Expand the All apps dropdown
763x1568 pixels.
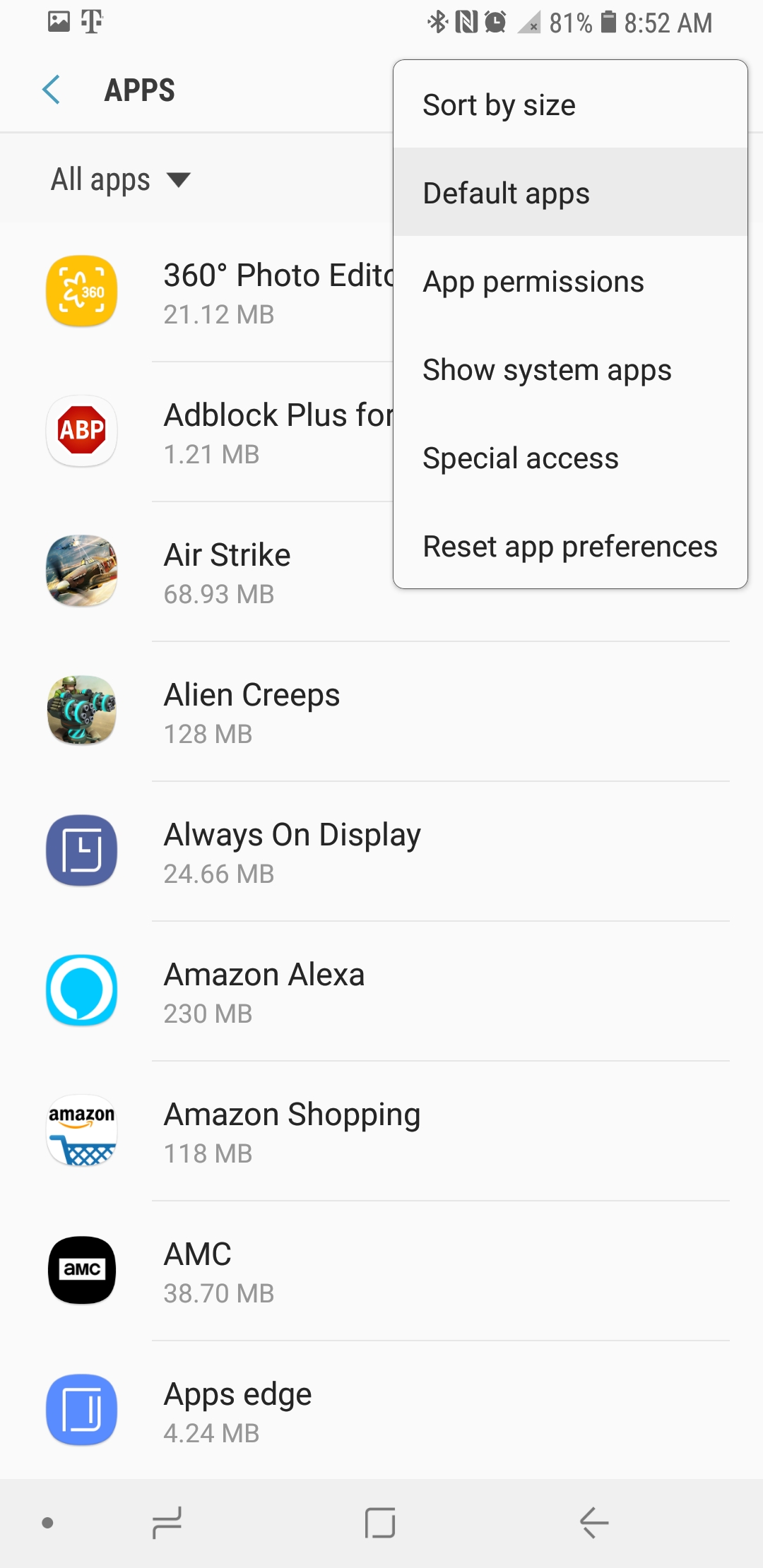coord(120,179)
